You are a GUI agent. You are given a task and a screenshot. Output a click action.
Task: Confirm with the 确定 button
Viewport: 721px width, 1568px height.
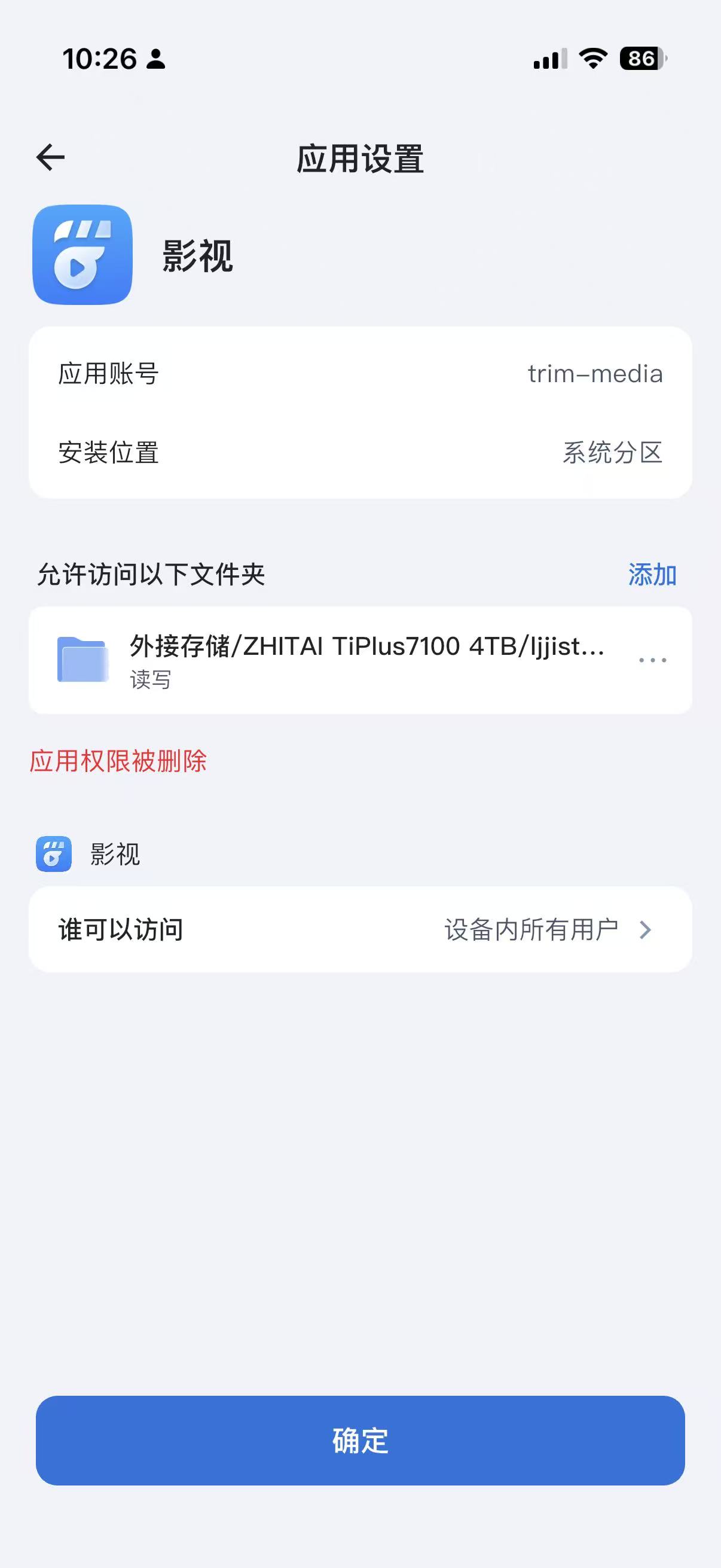[x=360, y=1440]
